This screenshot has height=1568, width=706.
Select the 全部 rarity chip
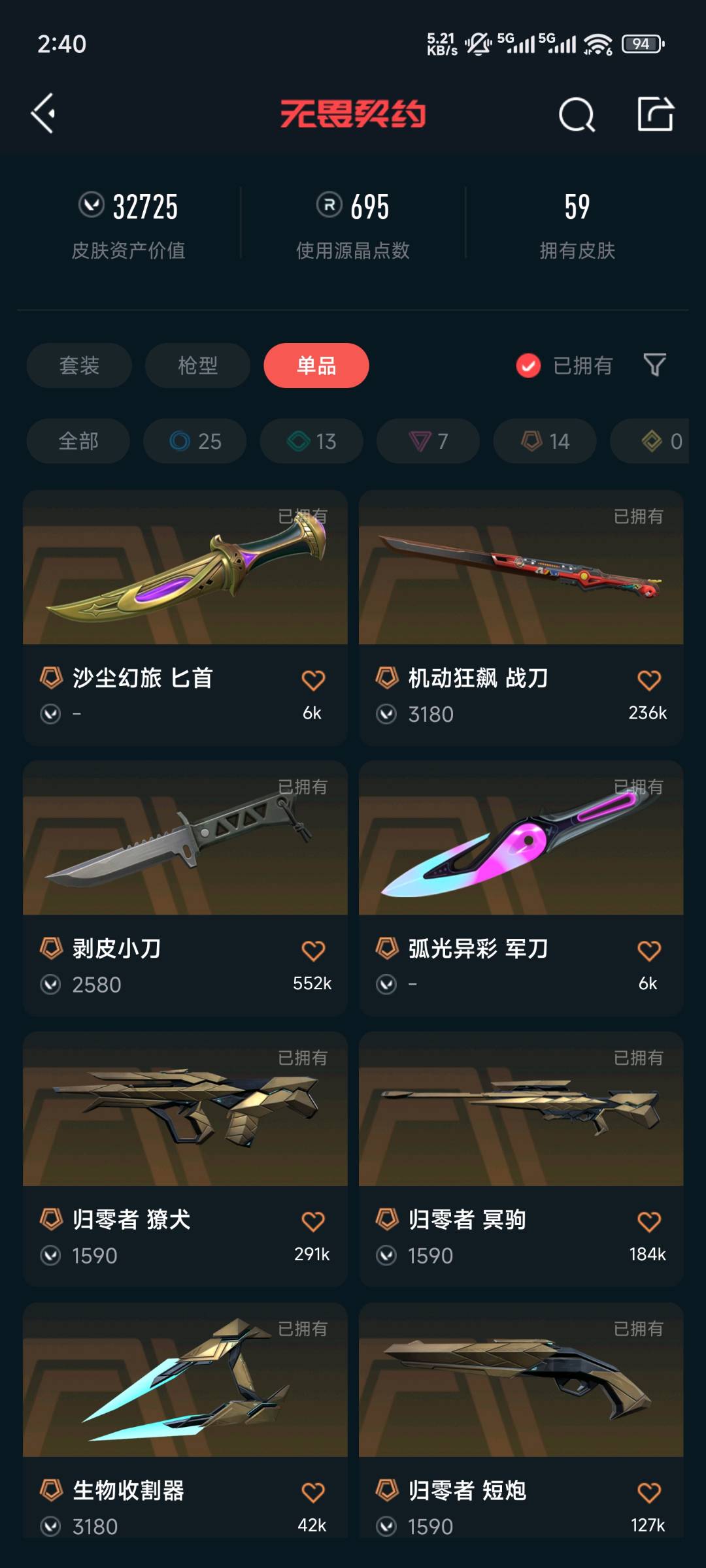tap(78, 441)
